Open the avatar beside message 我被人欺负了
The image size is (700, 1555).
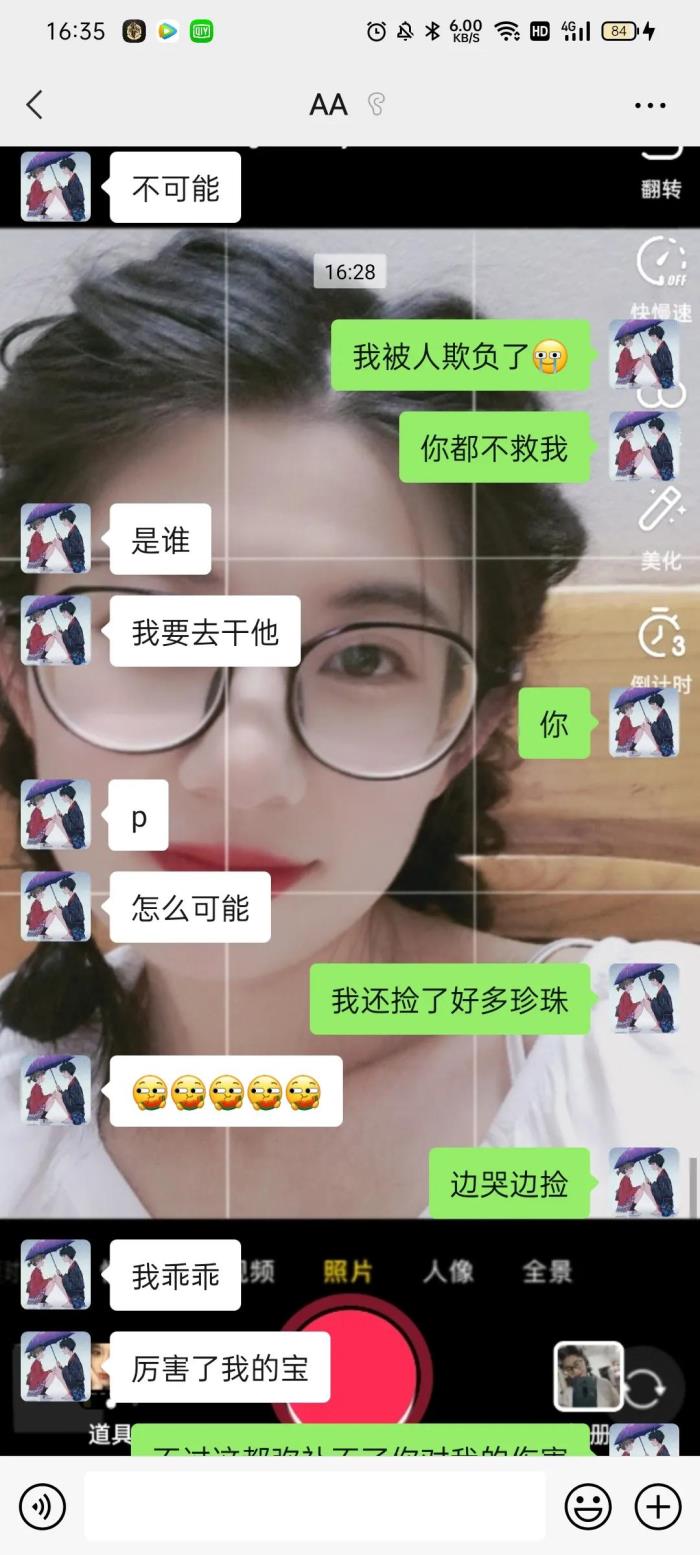644,355
